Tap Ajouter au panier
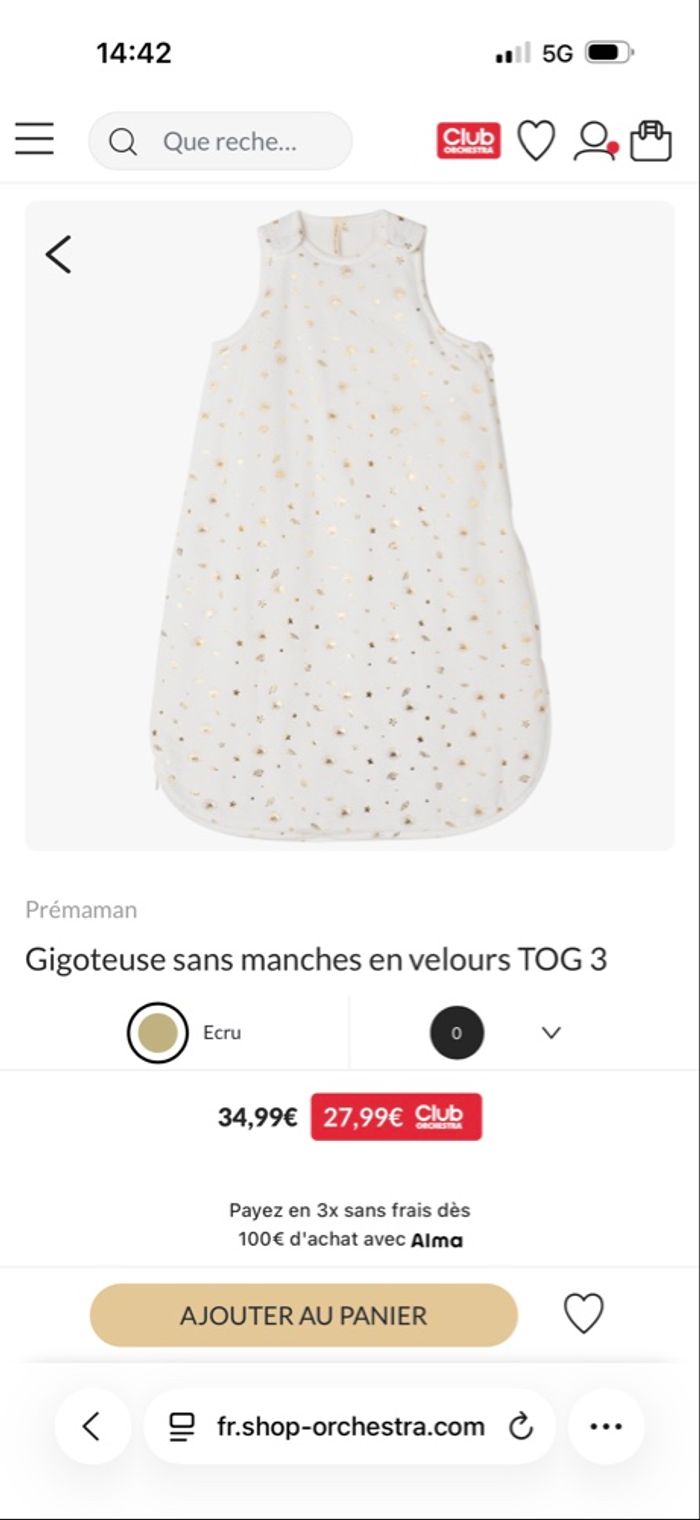700x1520 pixels. (304, 1315)
